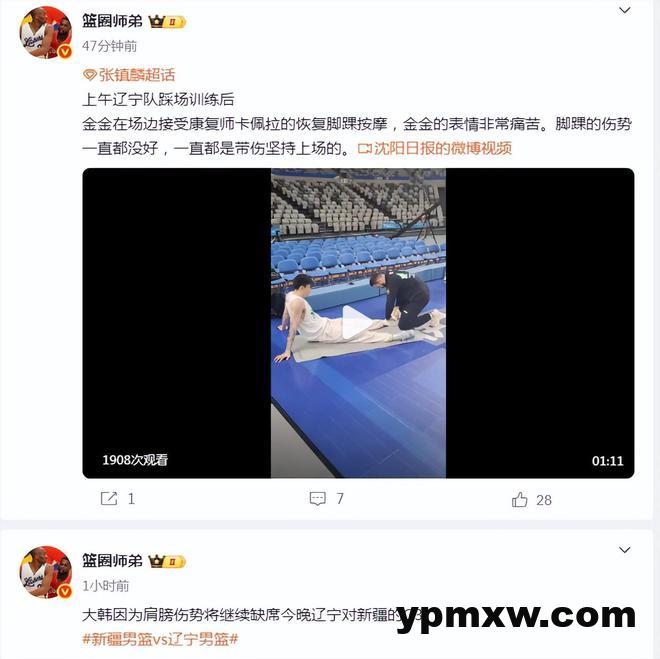Open 篮圈师弟's profile from the 1小时前 post's username

tap(112, 560)
